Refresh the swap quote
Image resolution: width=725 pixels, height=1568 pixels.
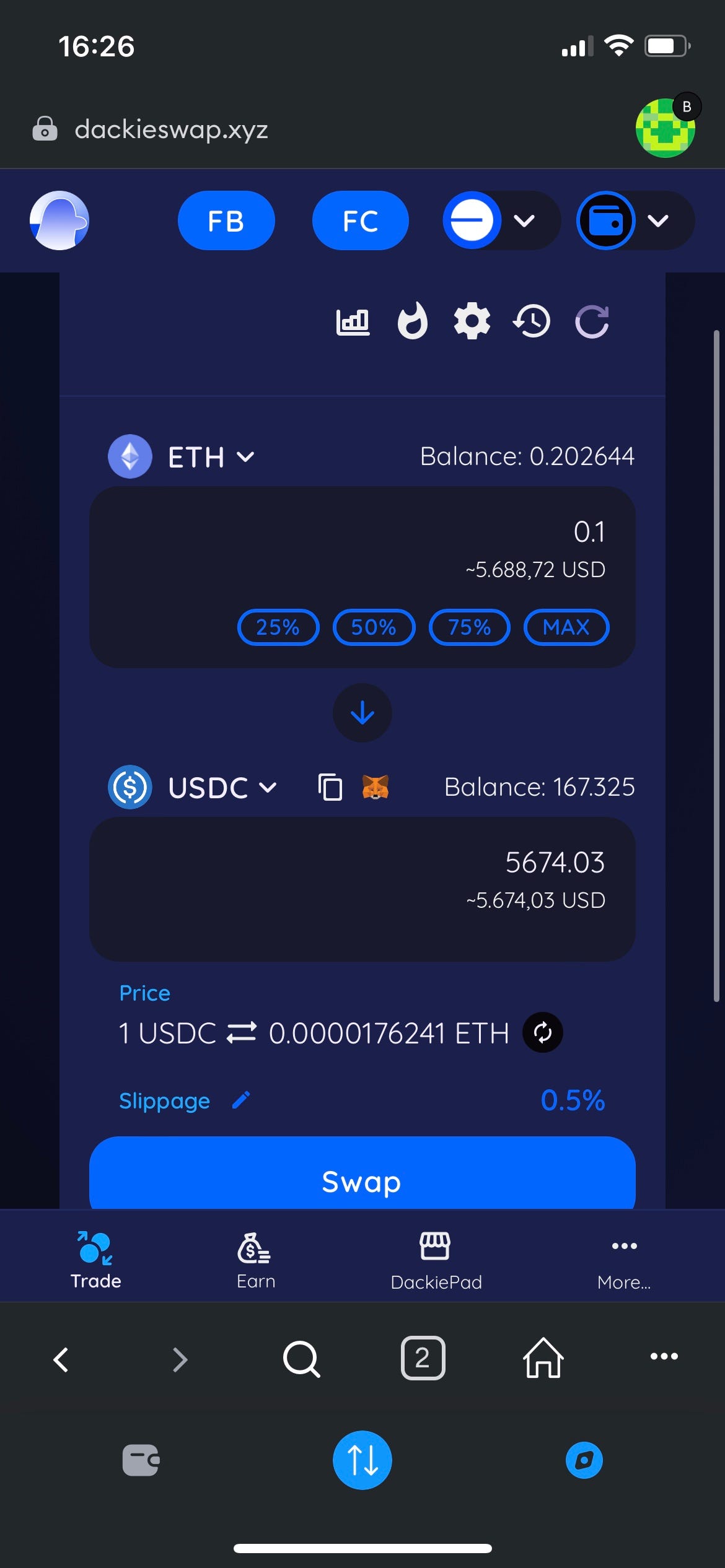point(592,321)
